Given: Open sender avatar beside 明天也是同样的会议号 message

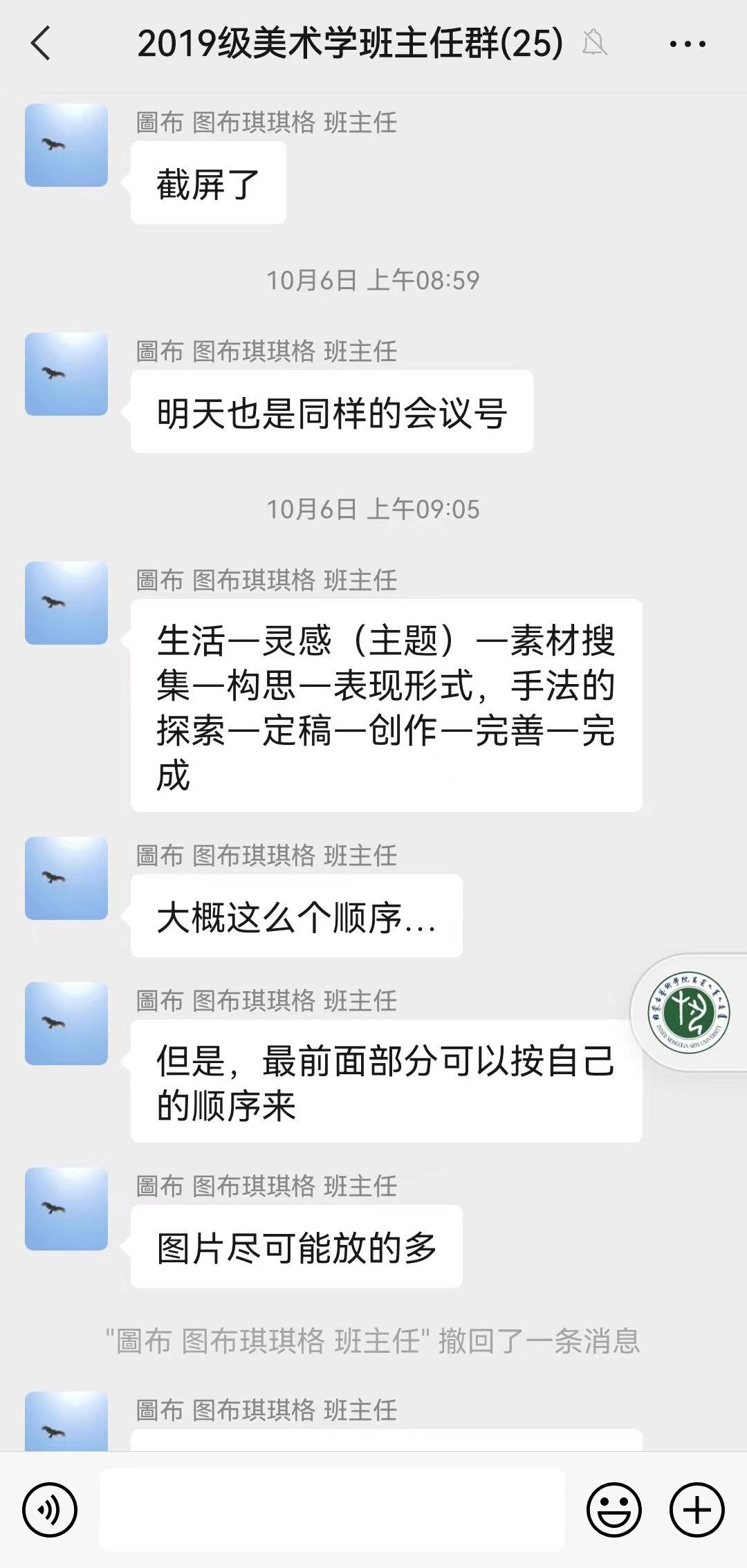Looking at the screenshot, I should 66,374.
